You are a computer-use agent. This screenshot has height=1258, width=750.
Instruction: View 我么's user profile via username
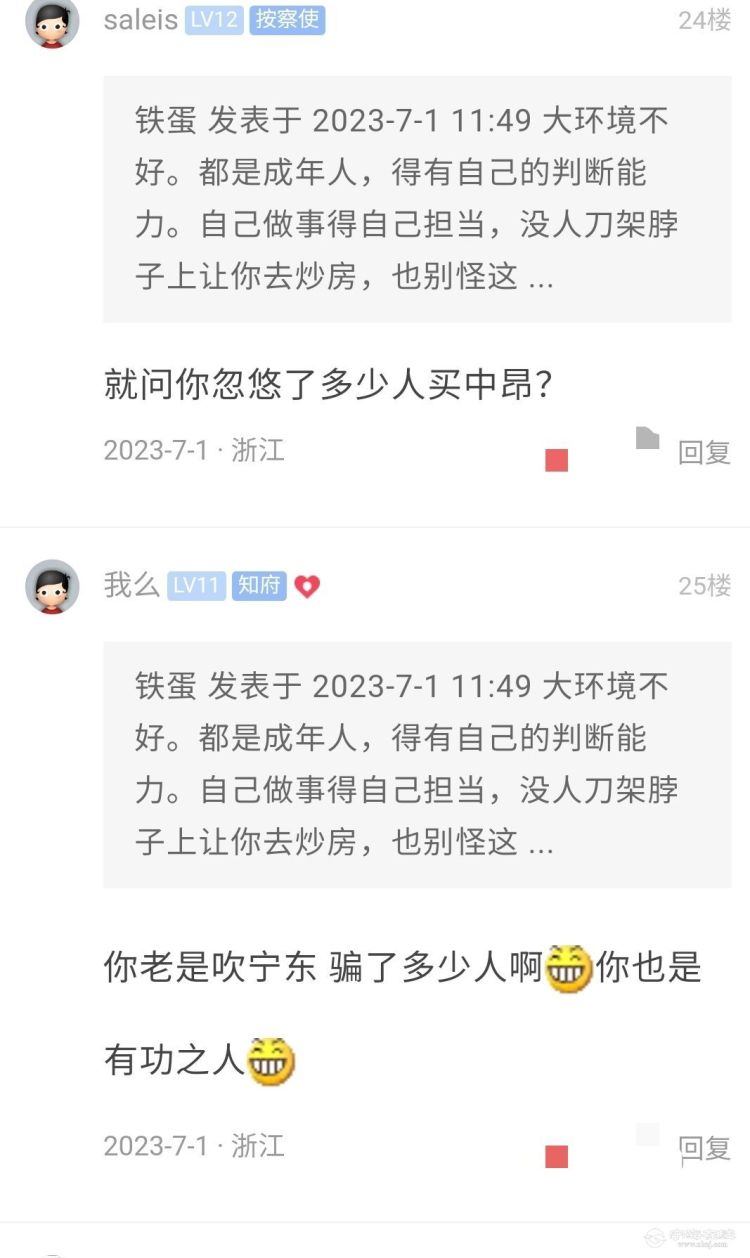tap(131, 585)
